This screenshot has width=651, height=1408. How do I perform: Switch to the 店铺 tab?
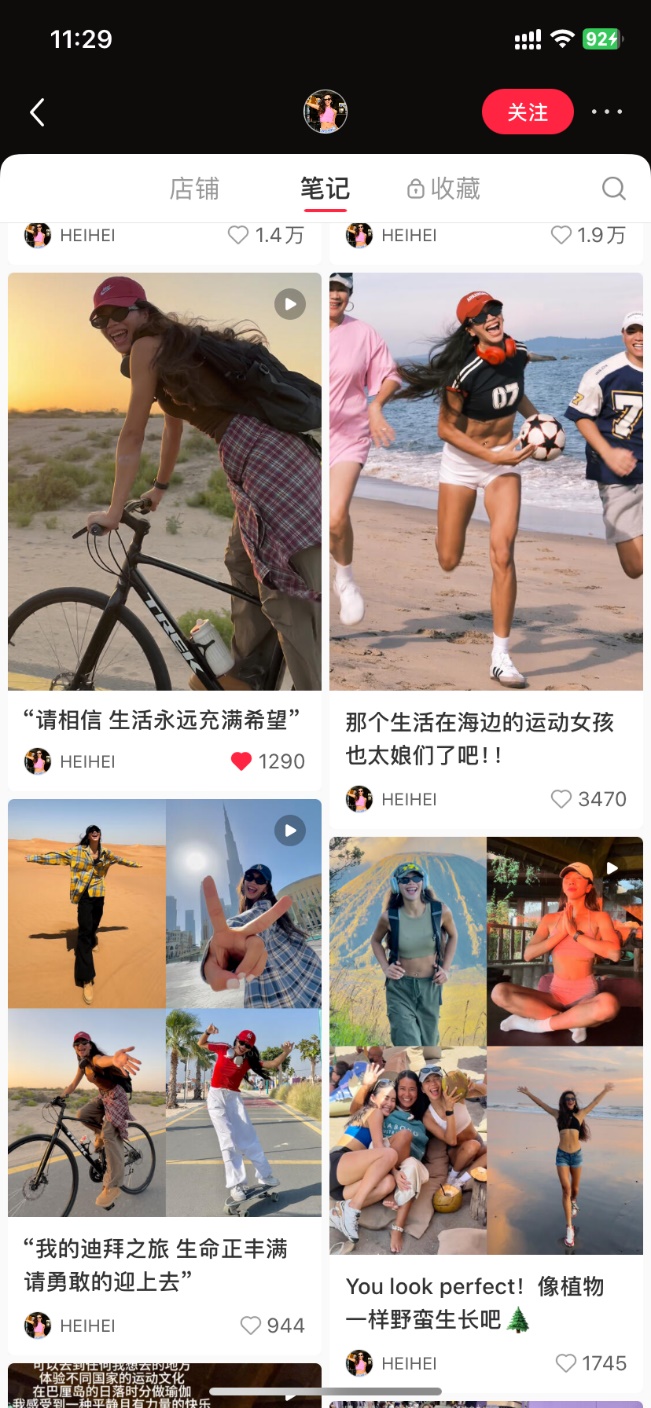pos(194,188)
